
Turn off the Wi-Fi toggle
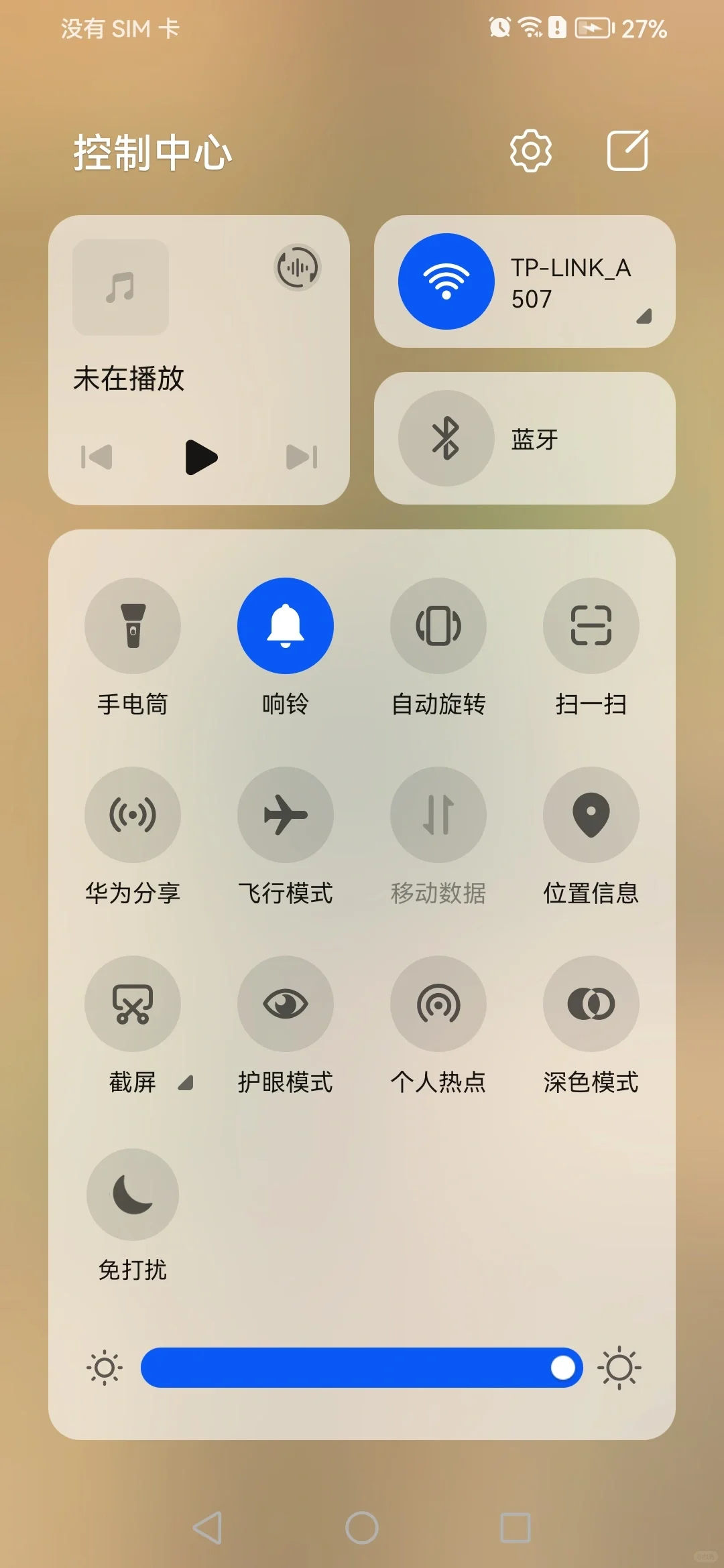tap(446, 281)
